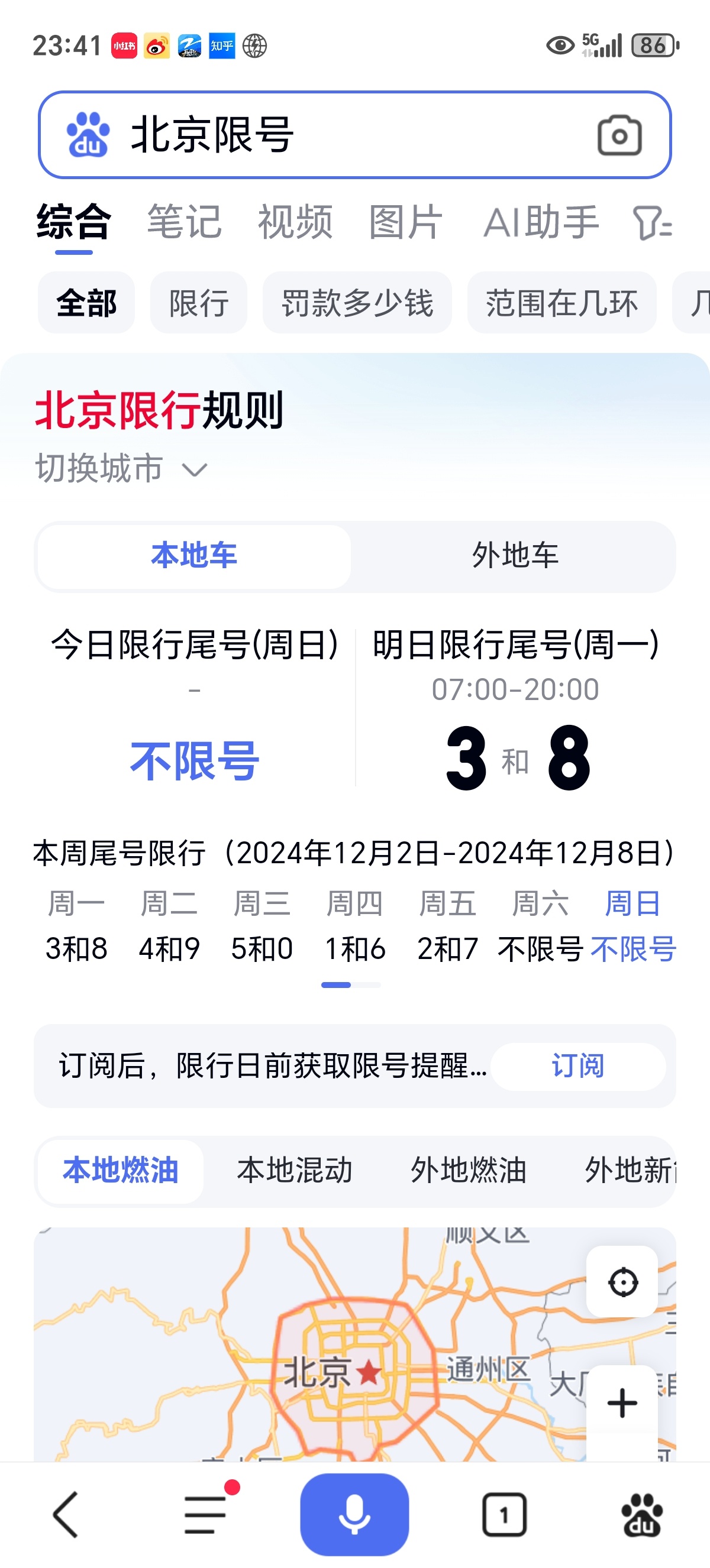Screen dimensions: 710x1568
Task: Switch to the 笔记 tab
Action: (x=185, y=222)
